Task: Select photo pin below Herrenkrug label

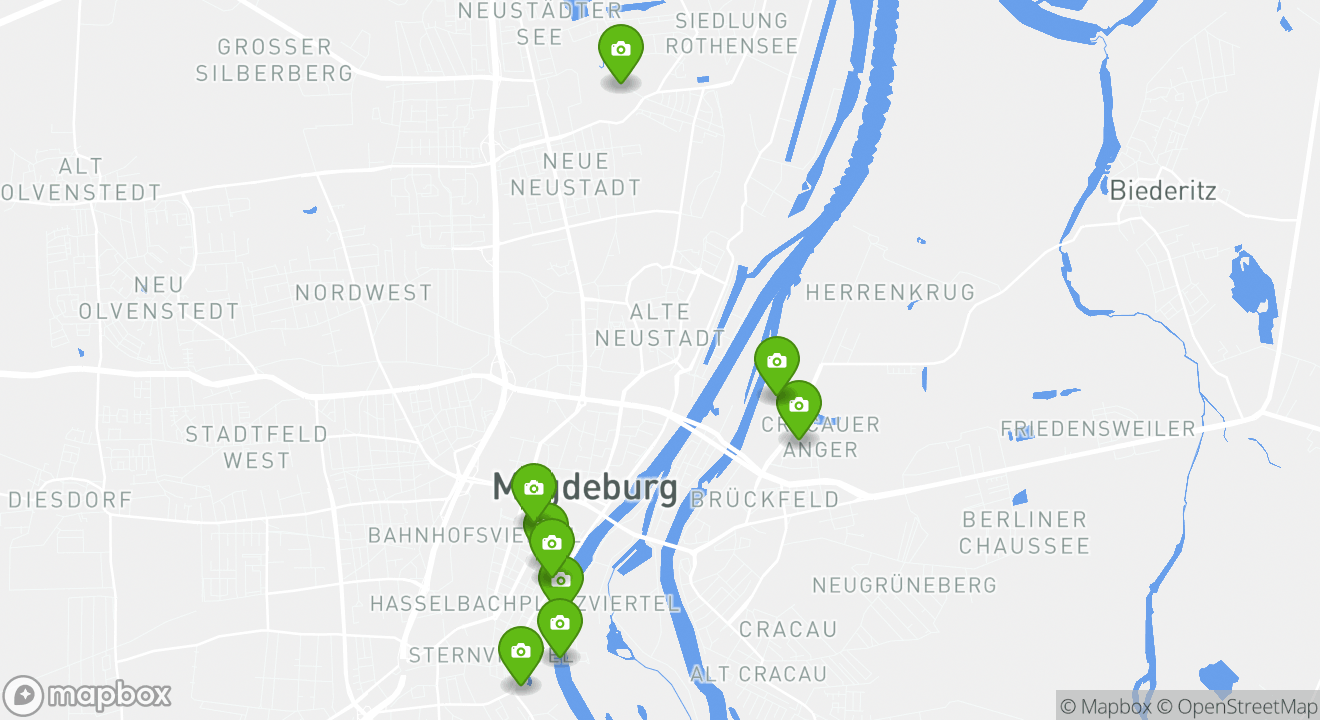Action: 777,362
